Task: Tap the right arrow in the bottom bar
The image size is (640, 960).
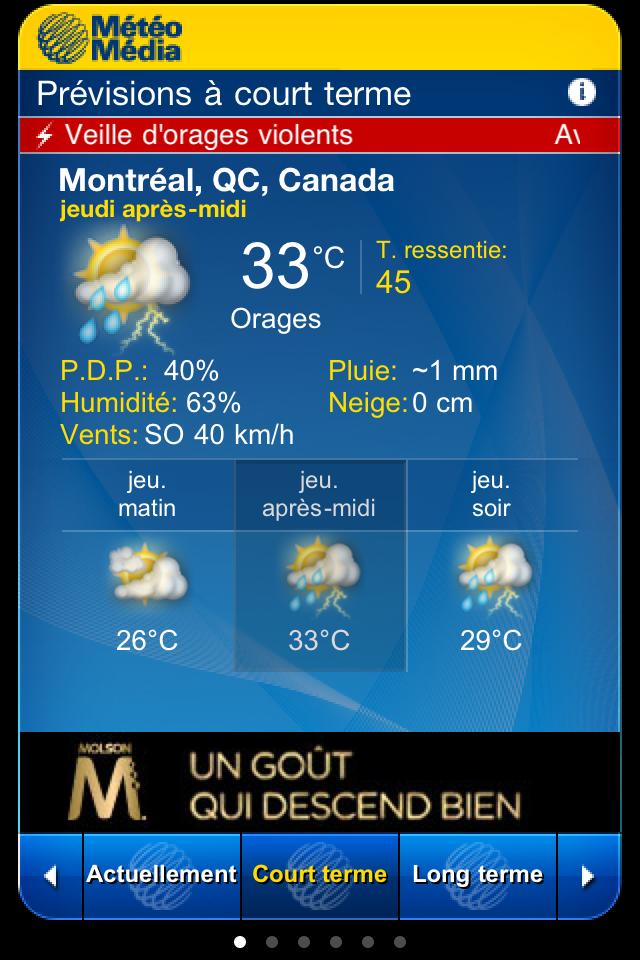Action: click(588, 877)
